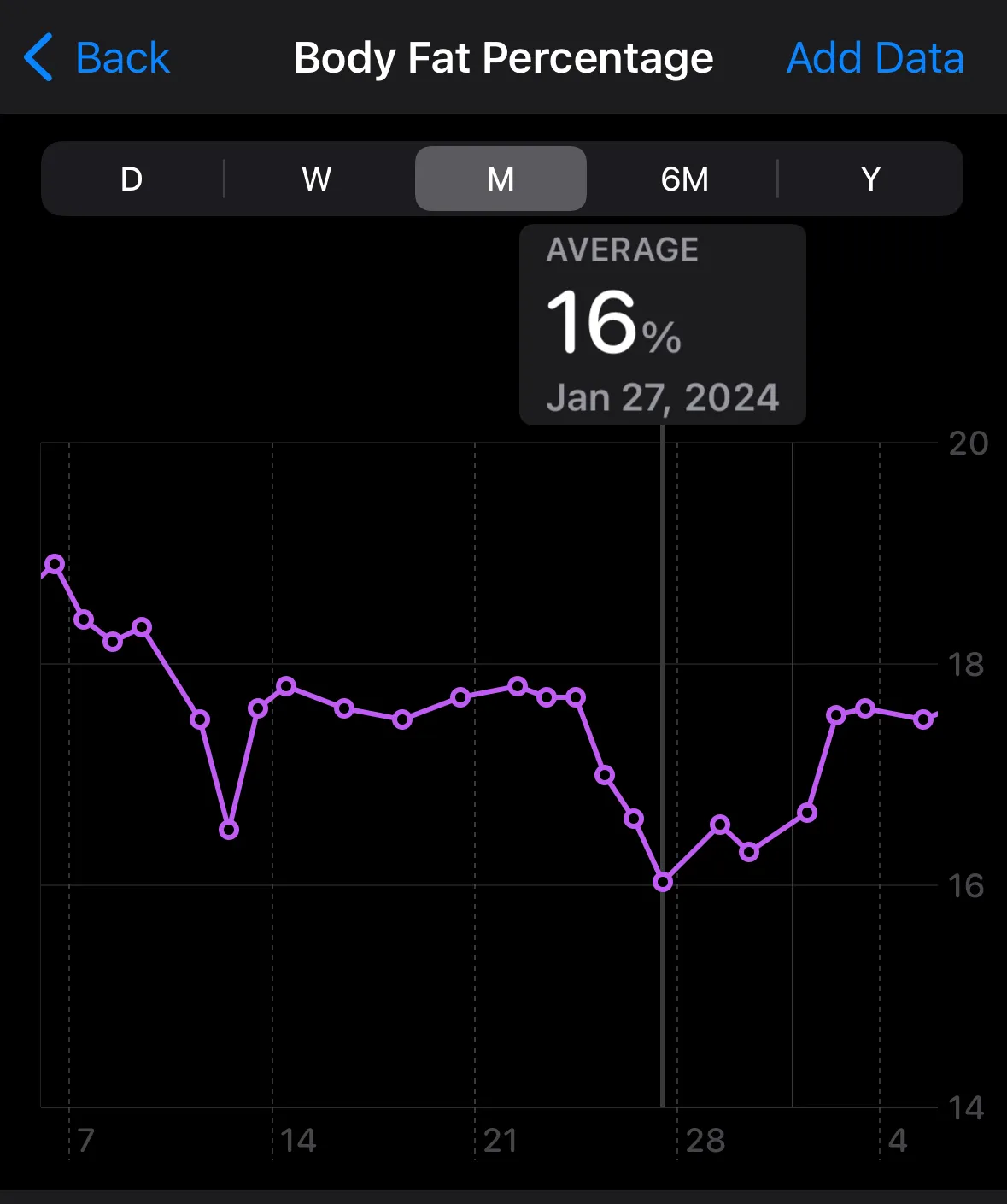Image resolution: width=1007 pixels, height=1204 pixels.
Task: Choose the M monthly range
Action: point(501,179)
